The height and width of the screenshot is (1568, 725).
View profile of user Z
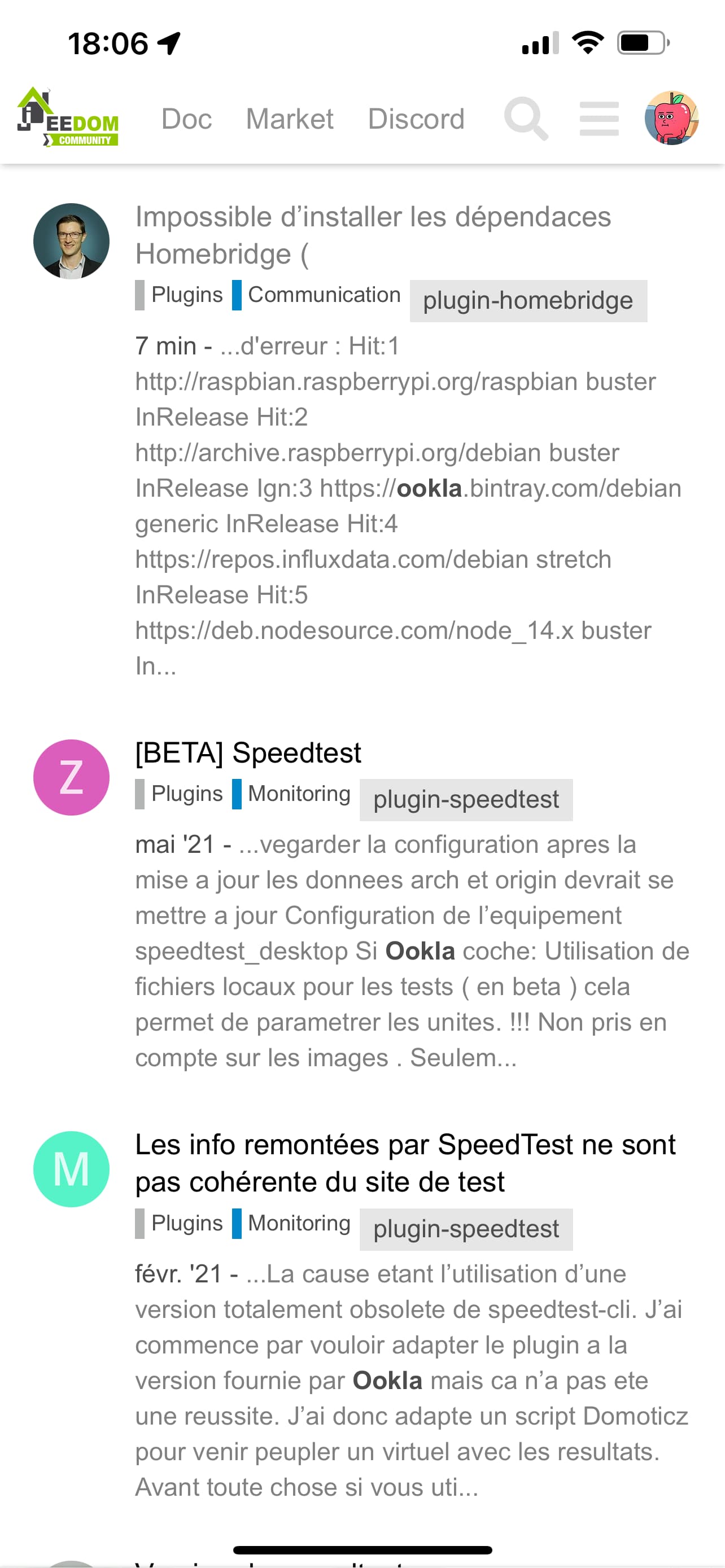pos(71,777)
